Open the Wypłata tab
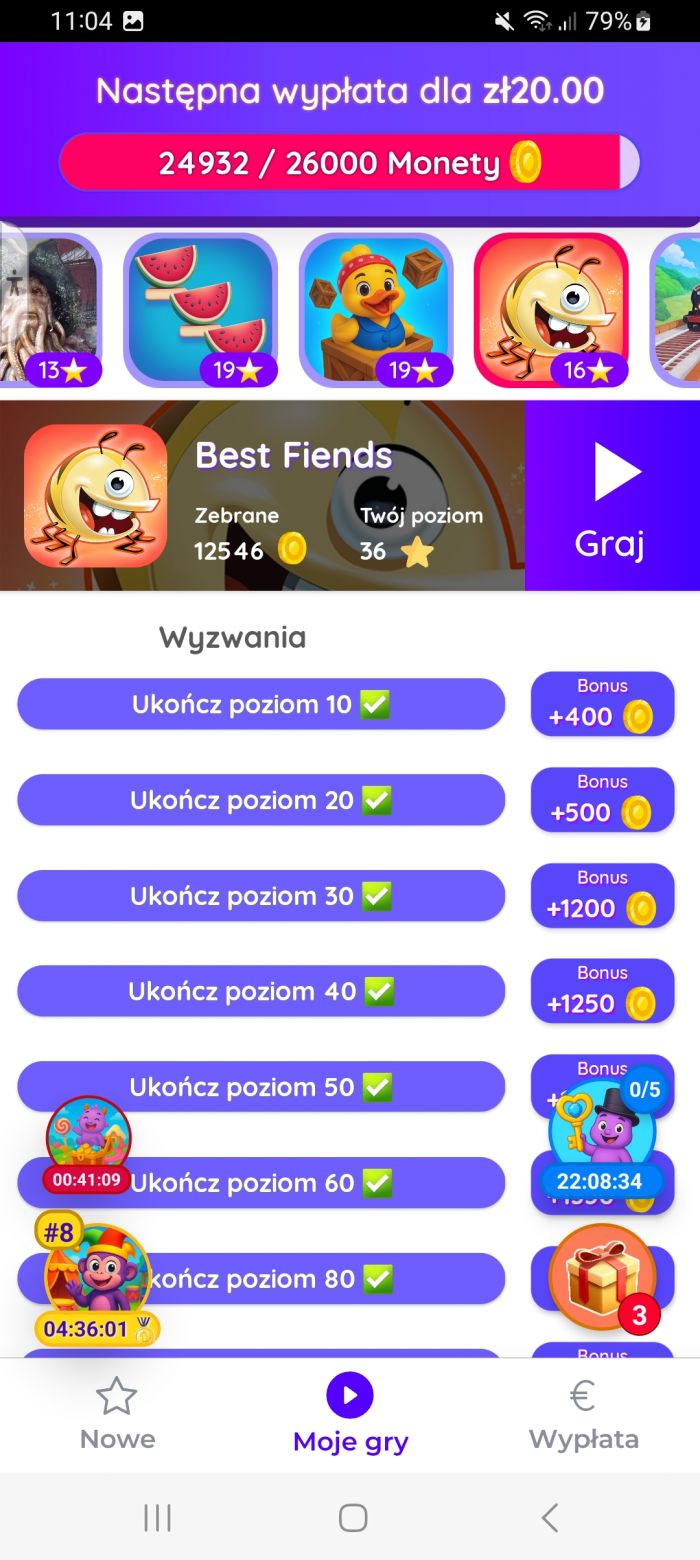Viewport: 700px width, 1560px height. tap(583, 1414)
